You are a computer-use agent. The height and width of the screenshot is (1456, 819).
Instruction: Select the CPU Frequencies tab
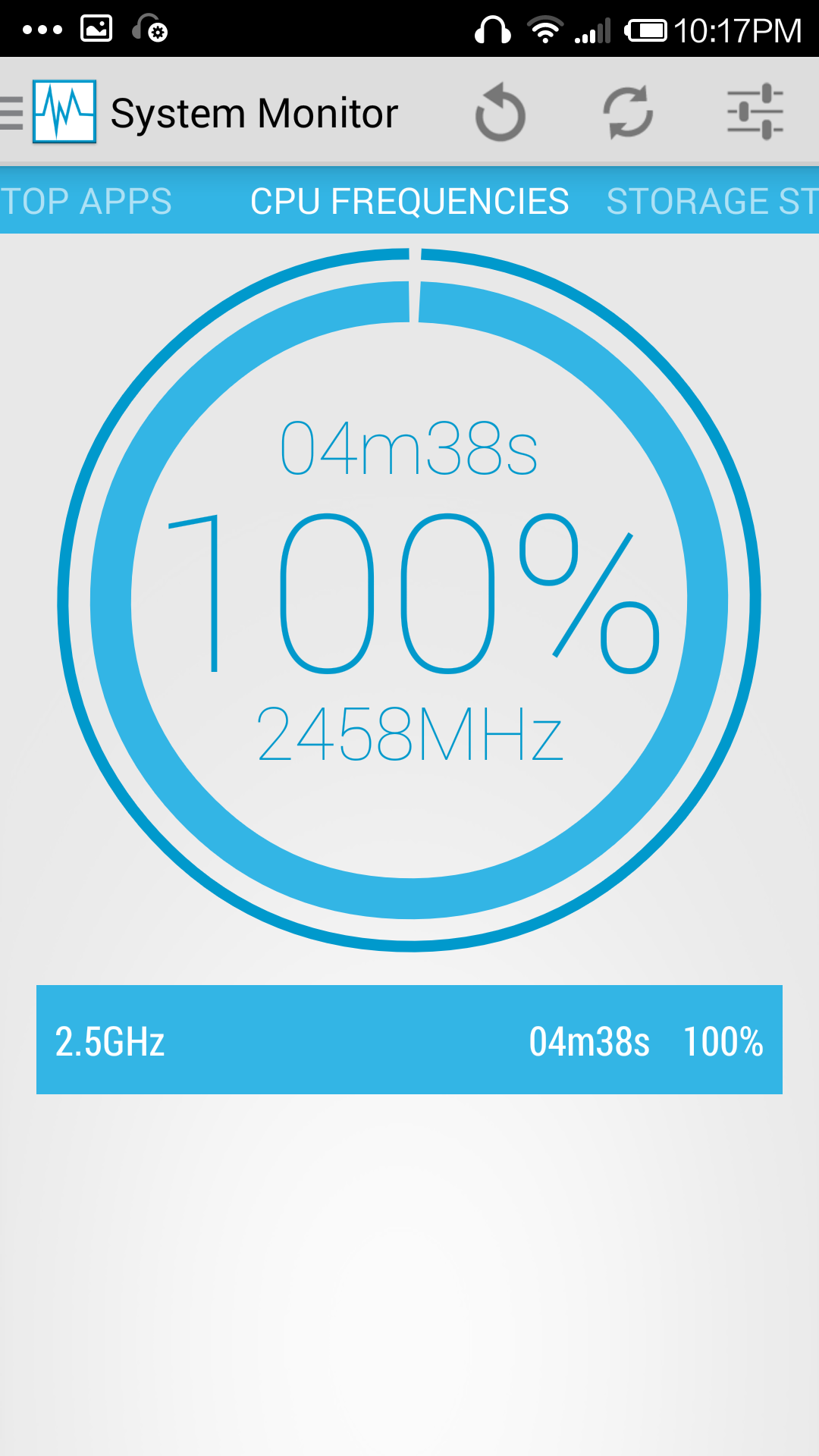[x=409, y=202]
